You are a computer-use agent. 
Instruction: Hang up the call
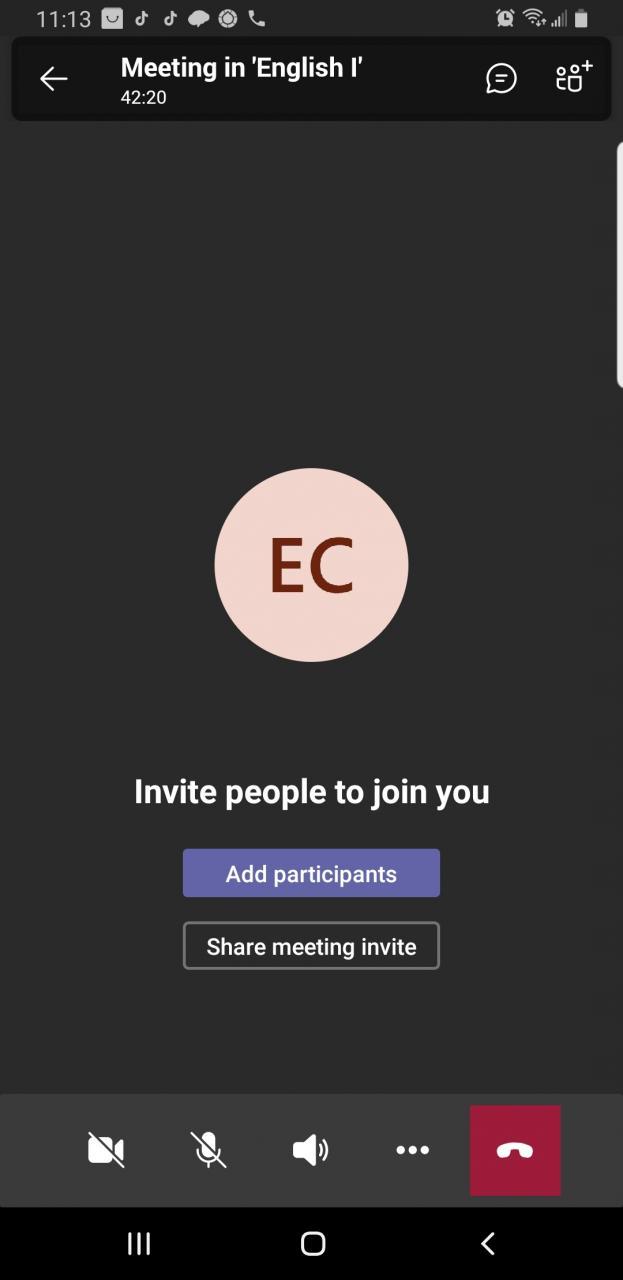[515, 1150]
